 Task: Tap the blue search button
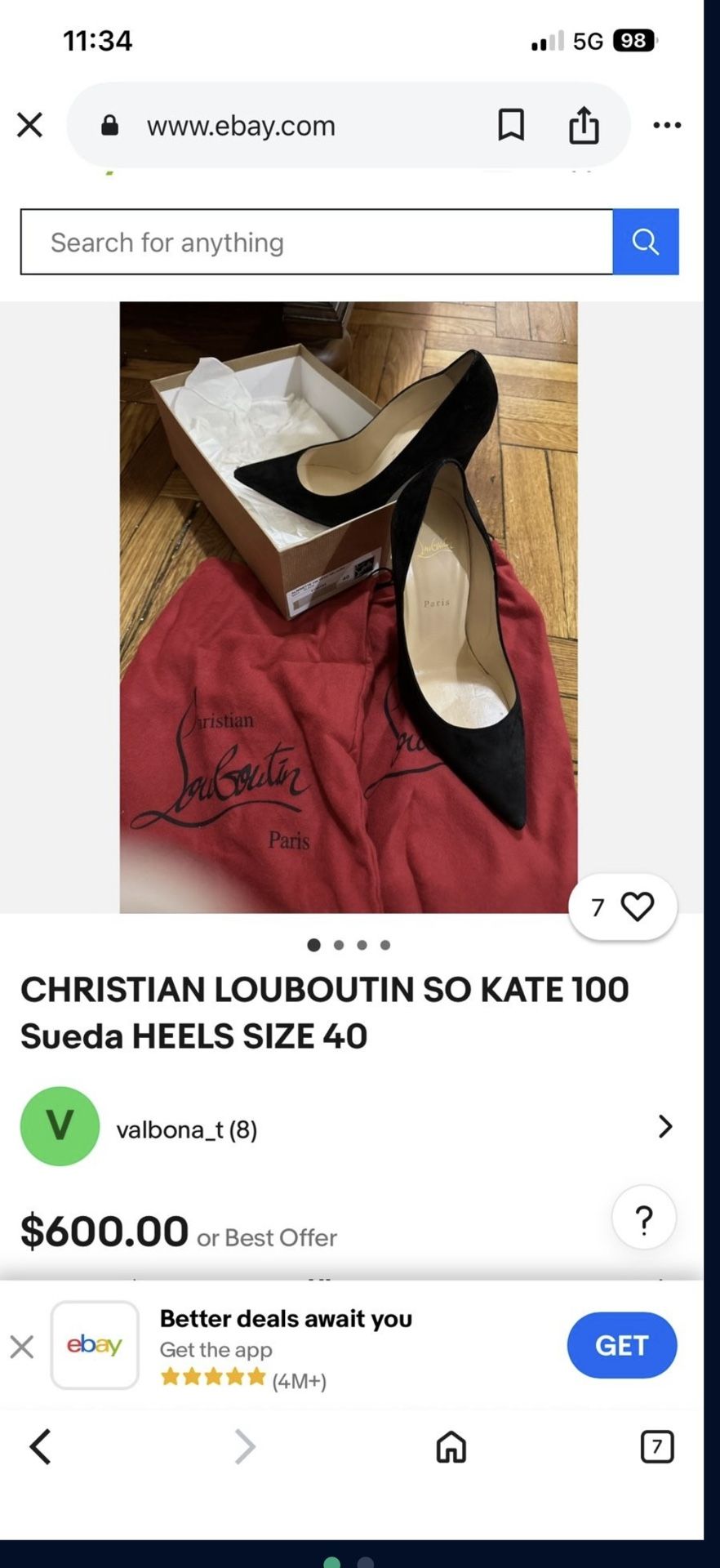point(645,242)
